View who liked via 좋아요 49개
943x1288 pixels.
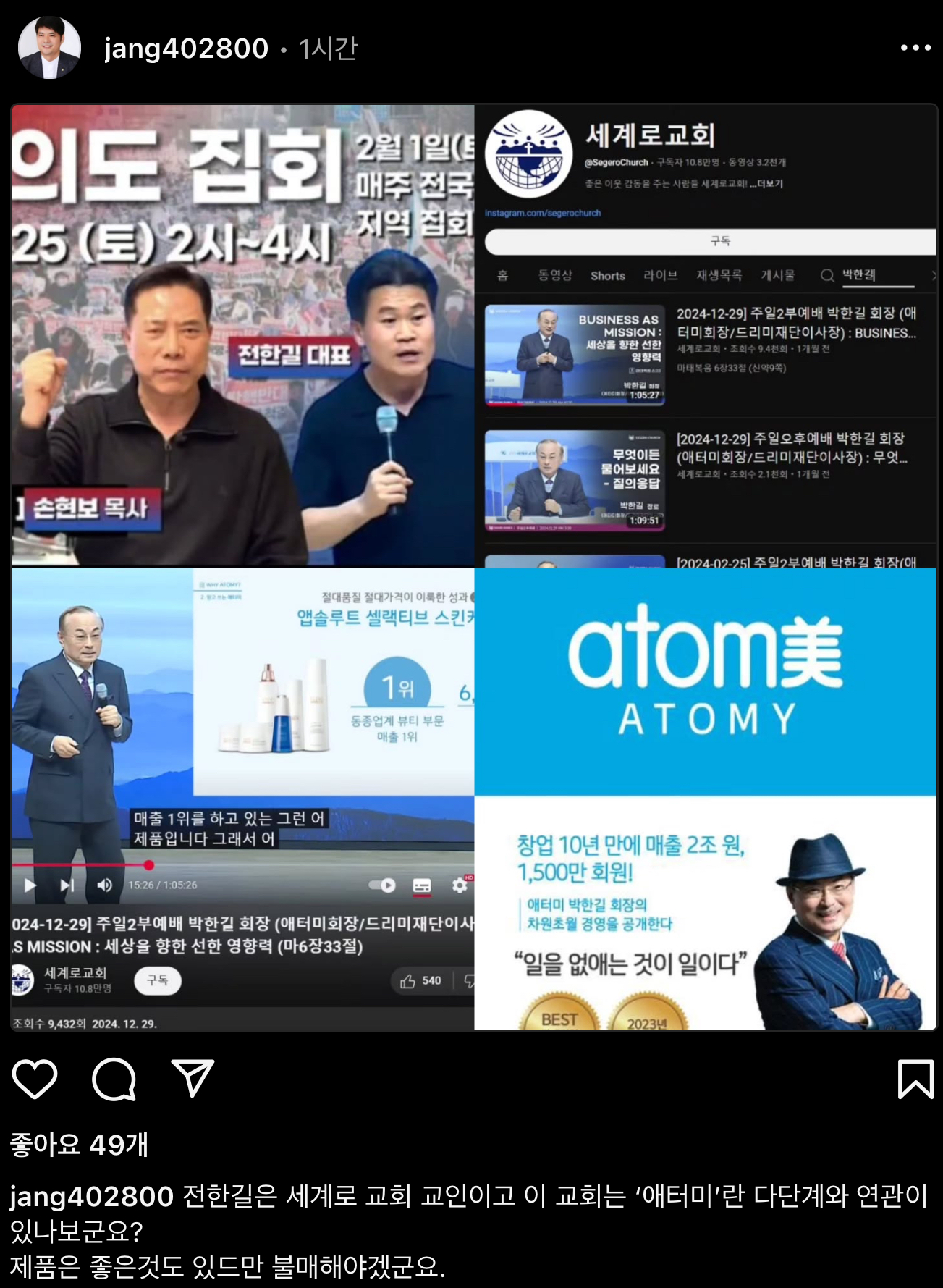(80, 1145)
